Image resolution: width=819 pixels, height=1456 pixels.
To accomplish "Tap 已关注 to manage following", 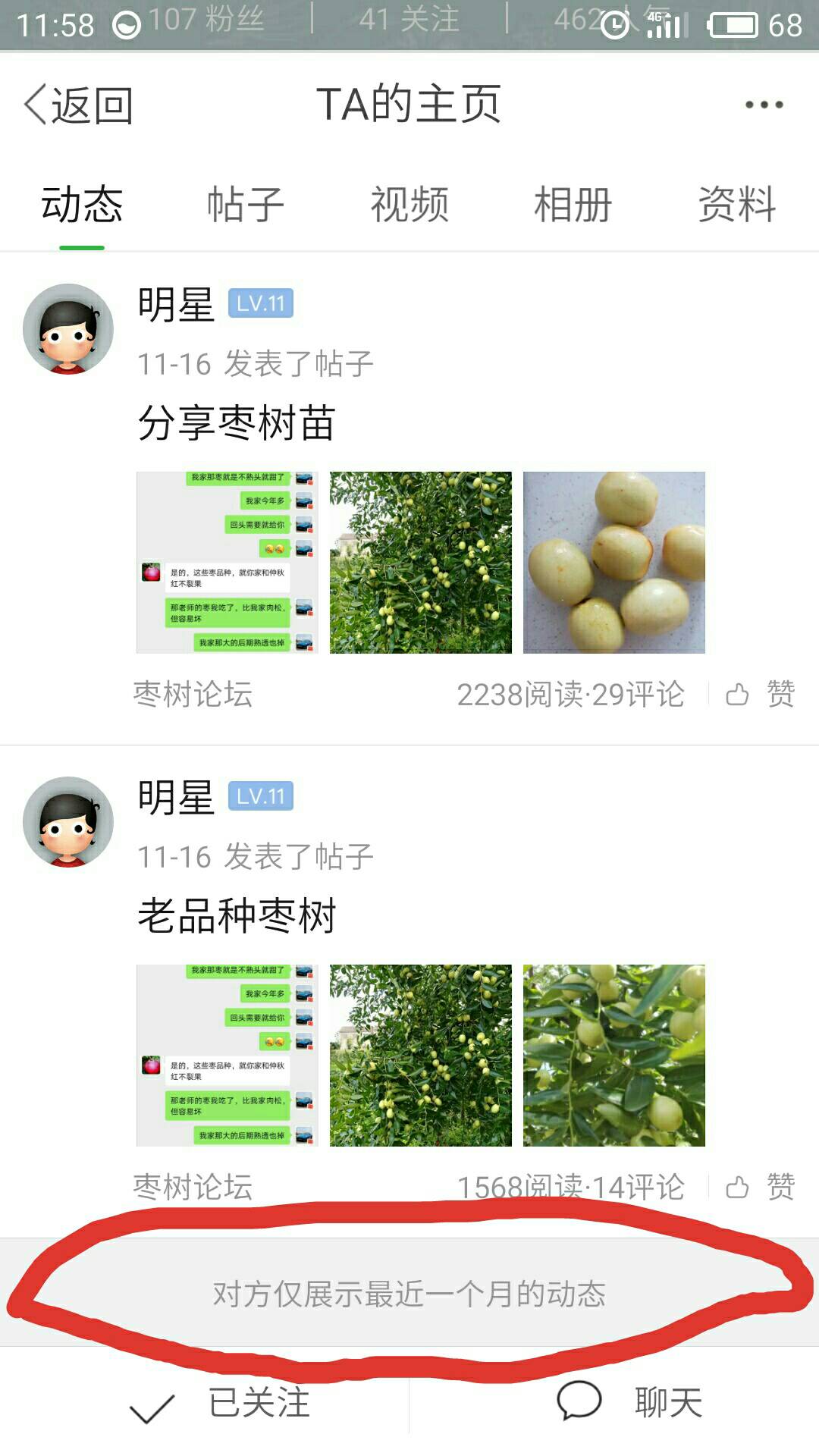I will point(220,1404).
